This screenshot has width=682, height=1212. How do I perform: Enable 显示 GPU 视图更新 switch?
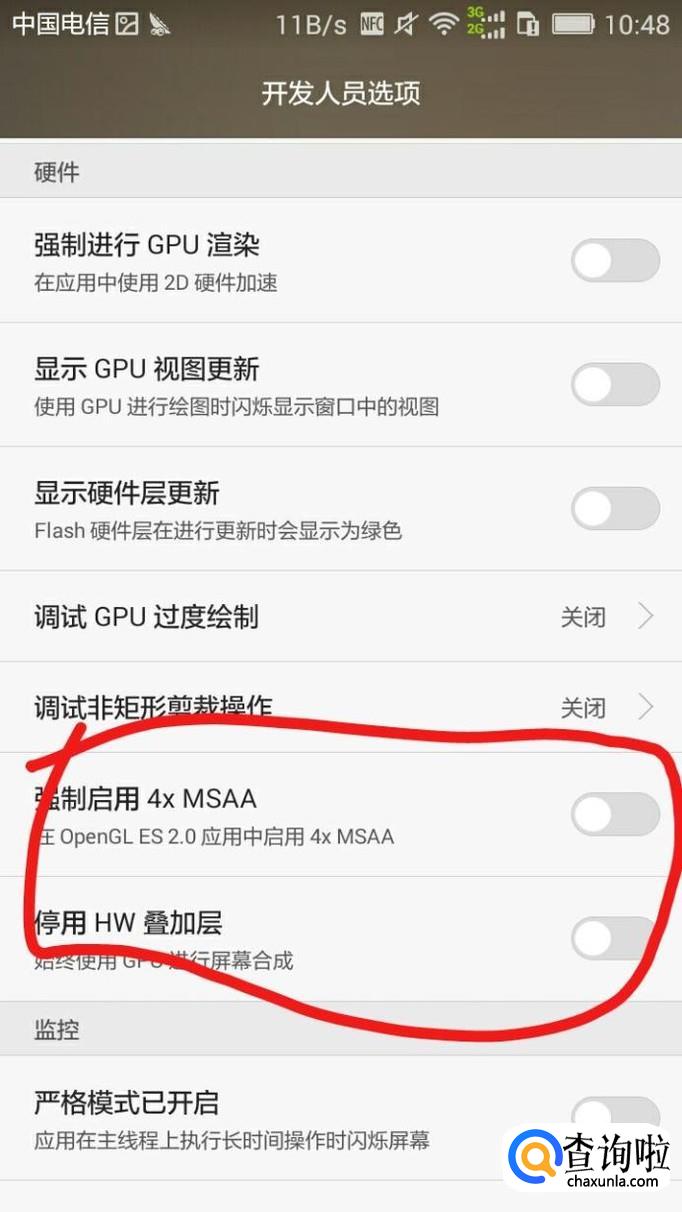pos(614,385)
